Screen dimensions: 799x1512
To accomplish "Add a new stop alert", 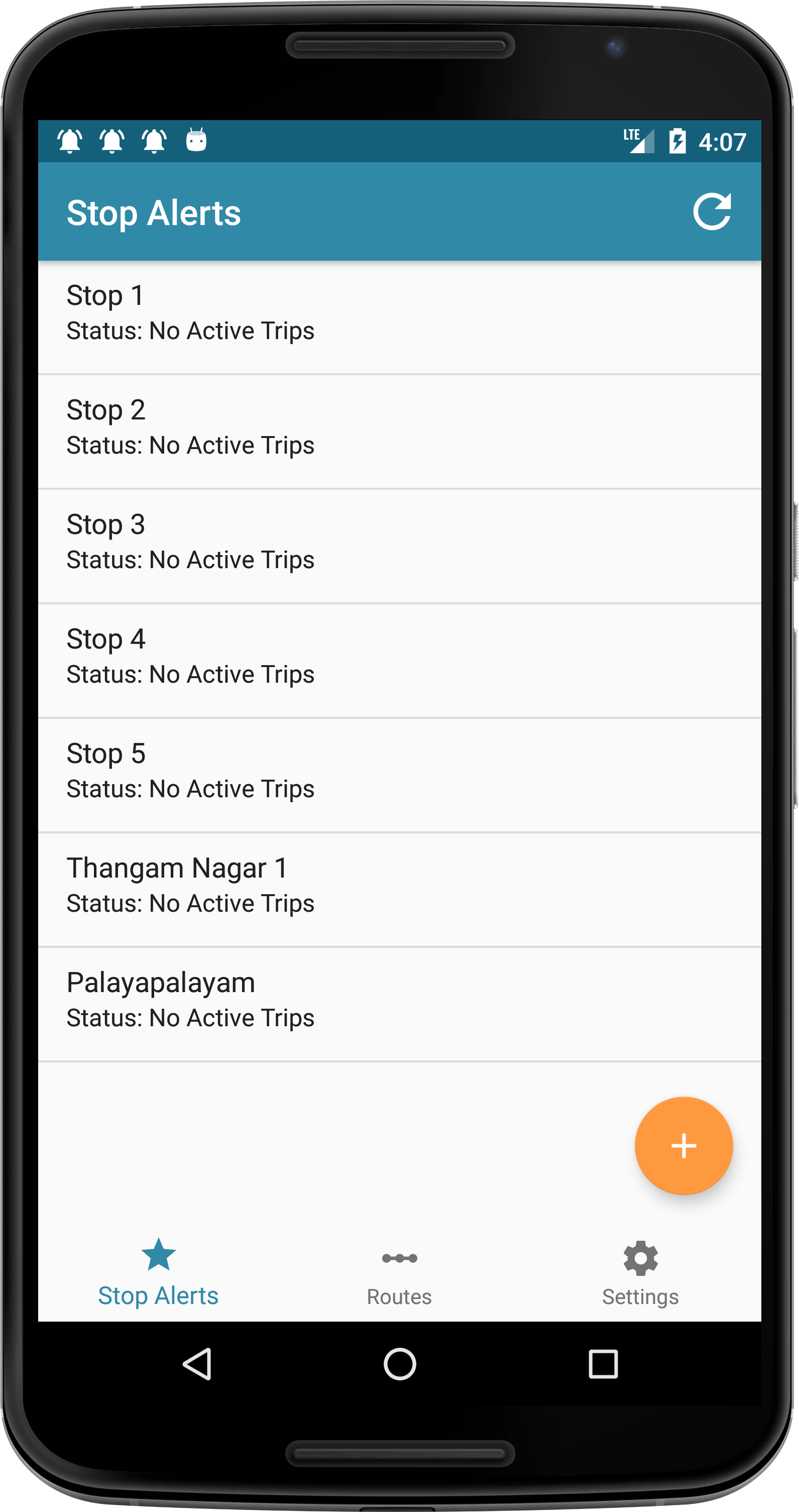I will click(683, 1145).
